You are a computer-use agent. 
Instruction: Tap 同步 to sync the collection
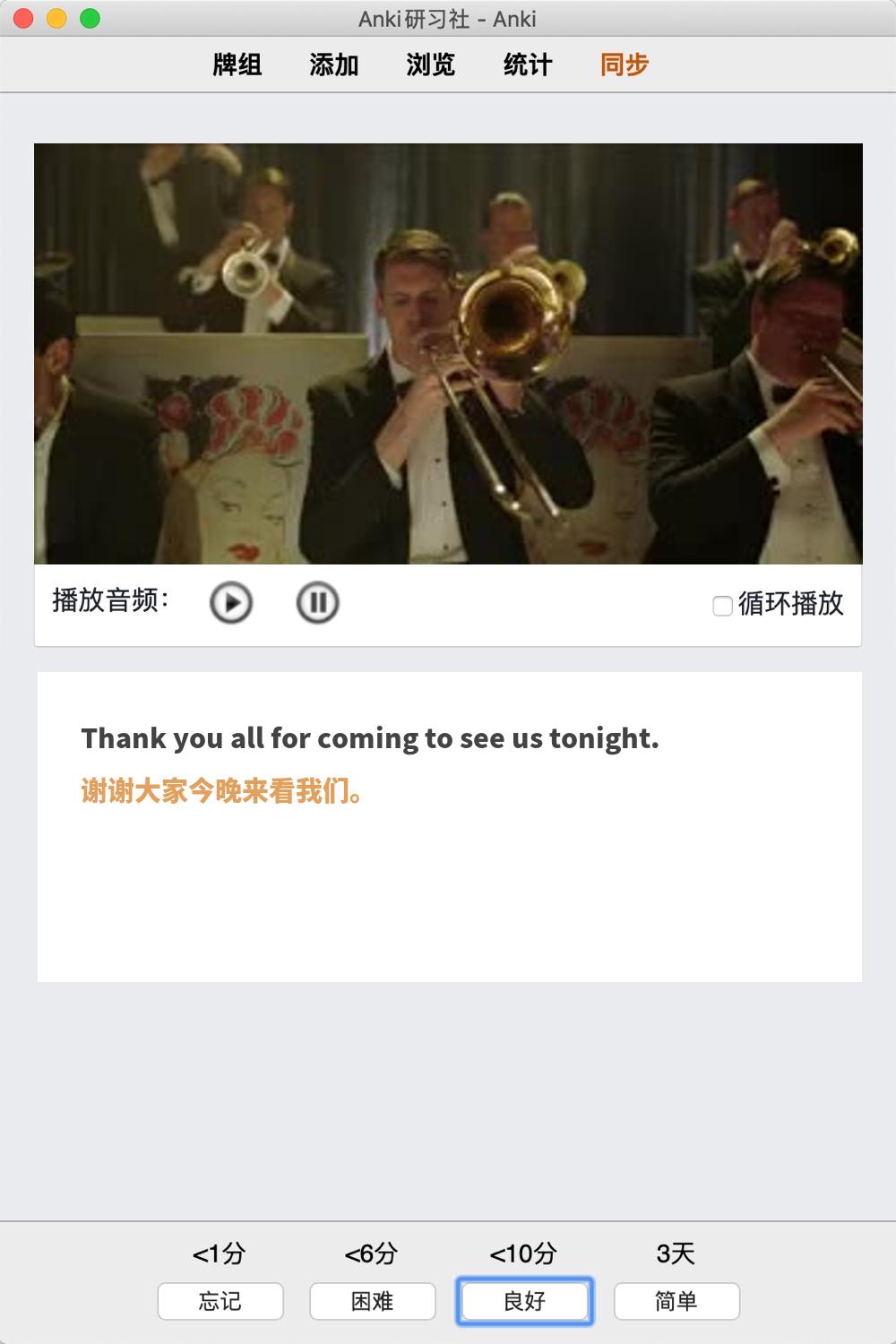coord(625,65)
